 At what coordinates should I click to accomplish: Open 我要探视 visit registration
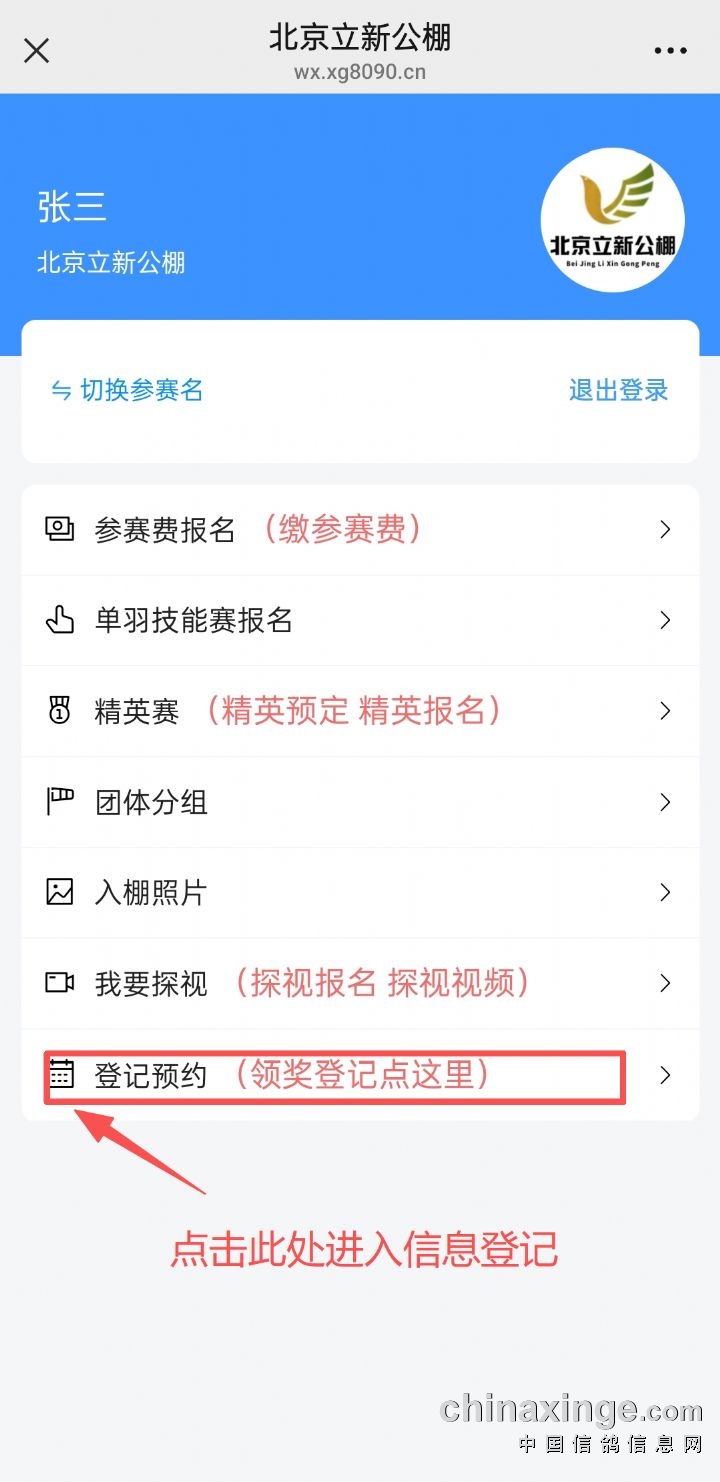[x=360, y=983]
